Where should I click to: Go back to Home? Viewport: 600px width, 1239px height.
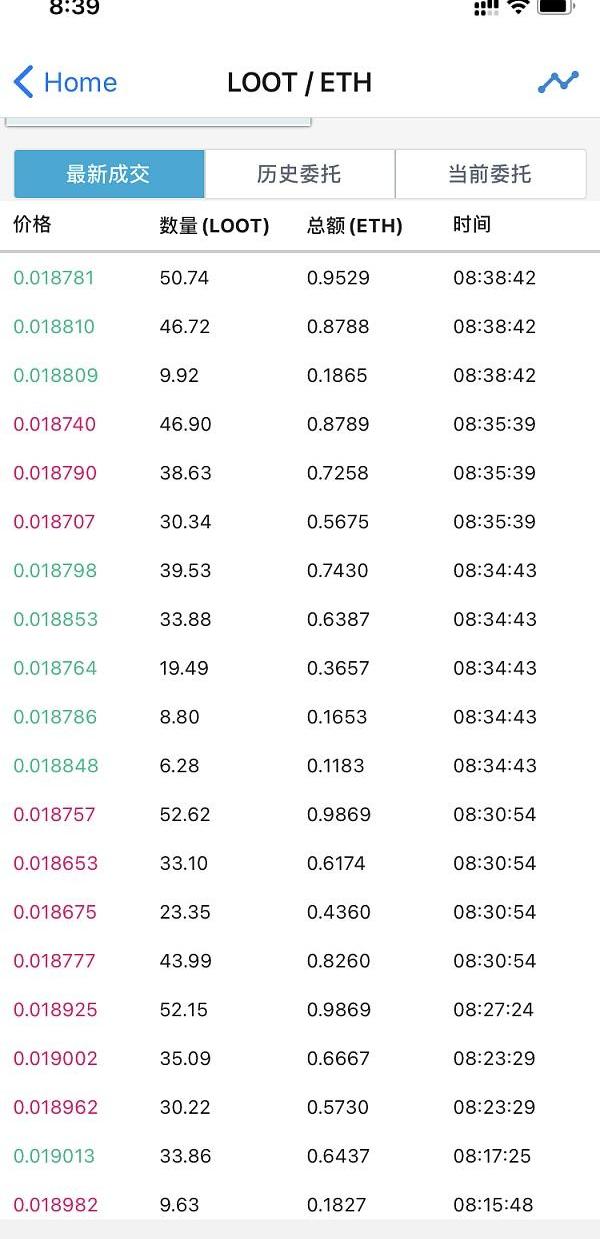65,82
